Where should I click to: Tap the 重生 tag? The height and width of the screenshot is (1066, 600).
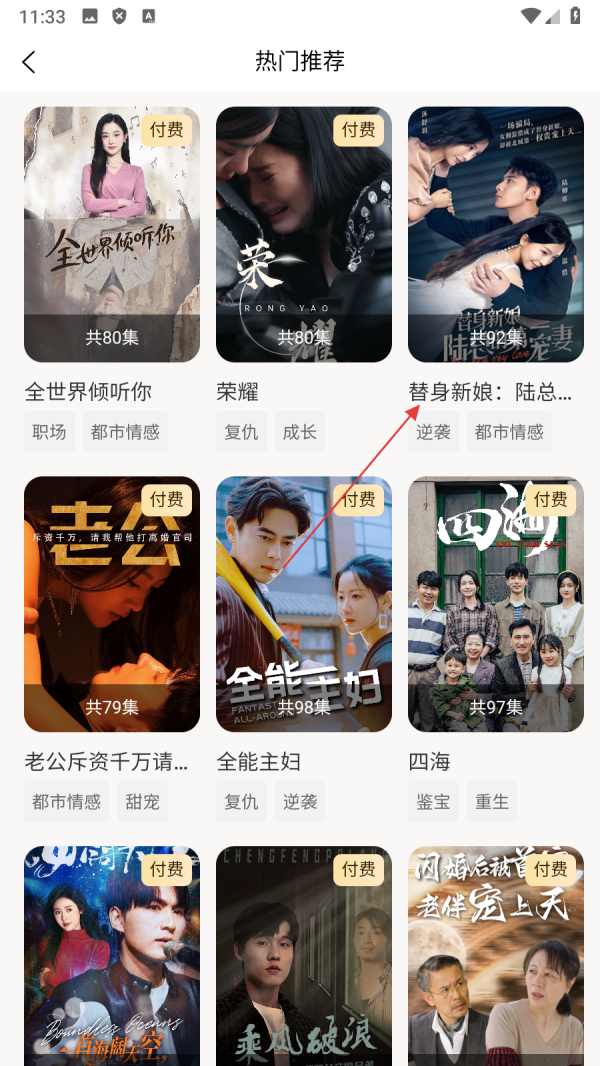tap(492, 802)
